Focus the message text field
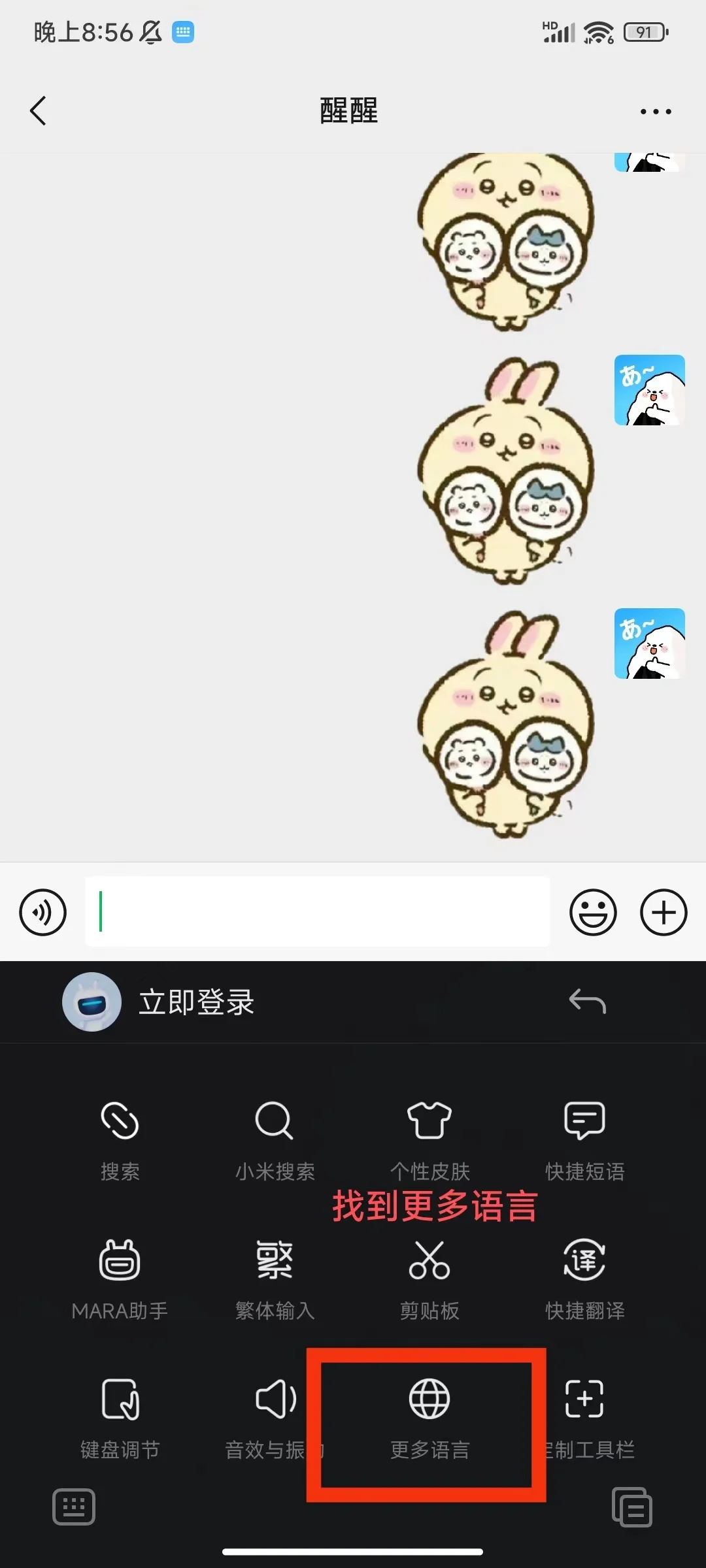 coord(317,912)
